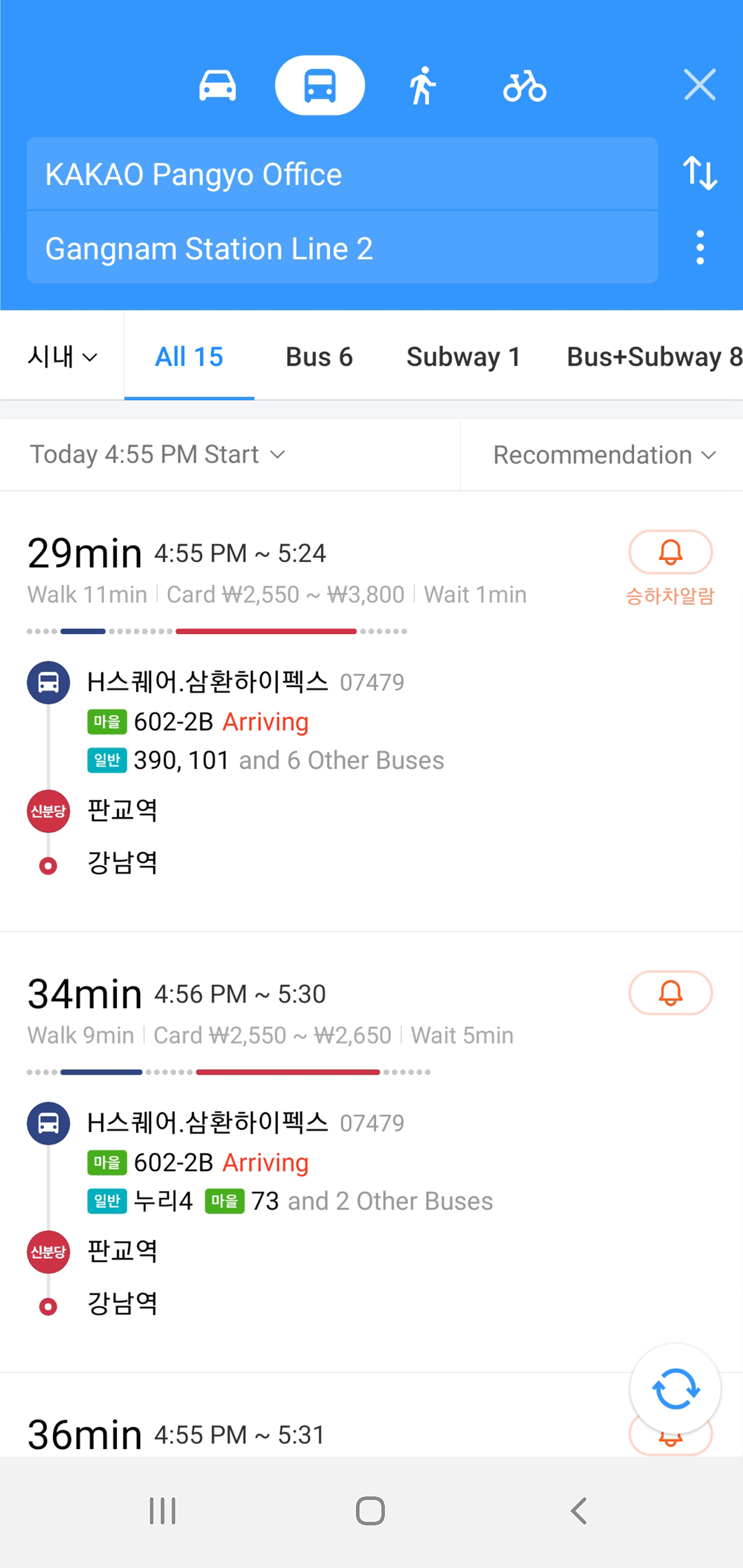Viewport: 743px width, 1568px height.
Task: Set ride alarm for the 34min route
Action: click(670, 993)
